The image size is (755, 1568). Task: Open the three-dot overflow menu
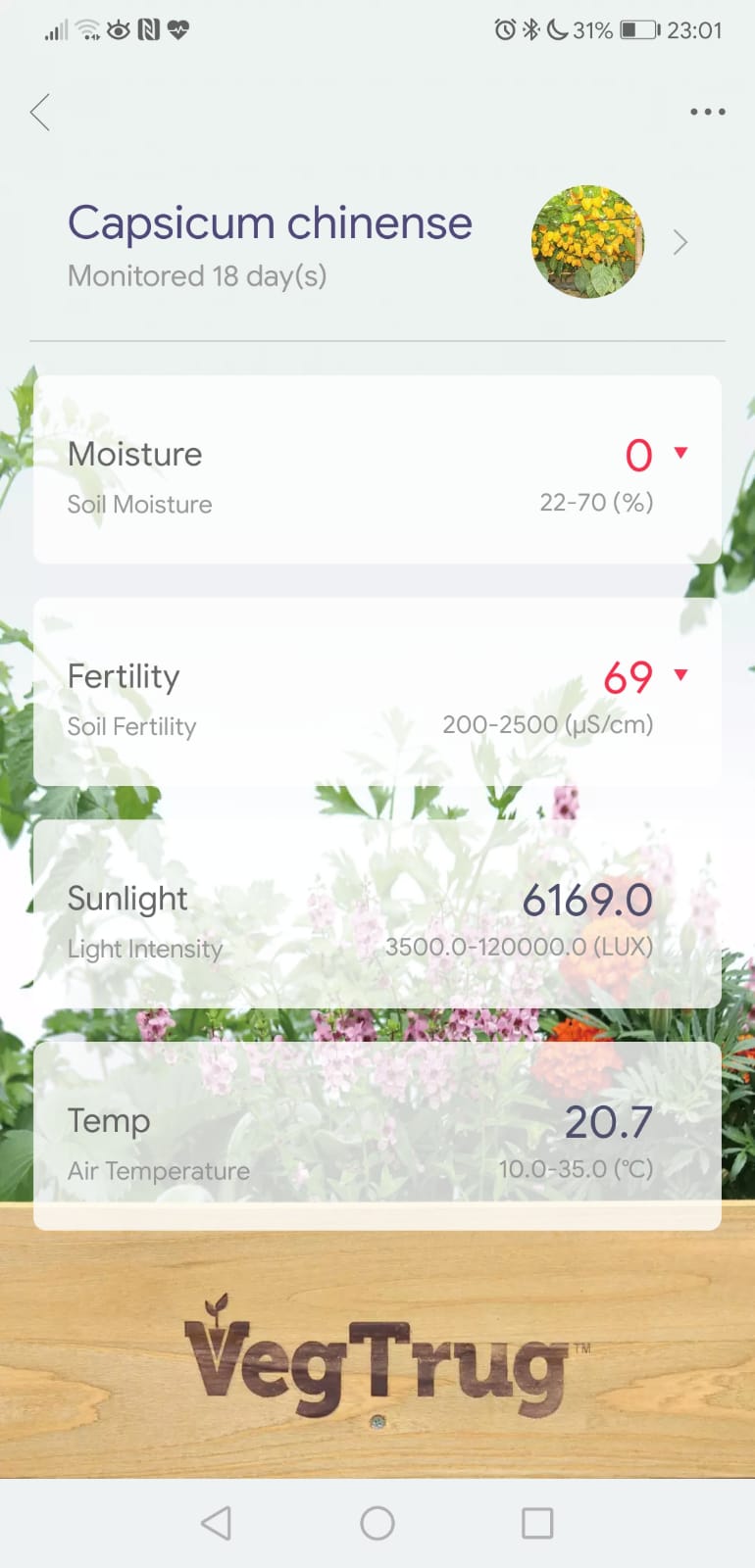point(707,112)
